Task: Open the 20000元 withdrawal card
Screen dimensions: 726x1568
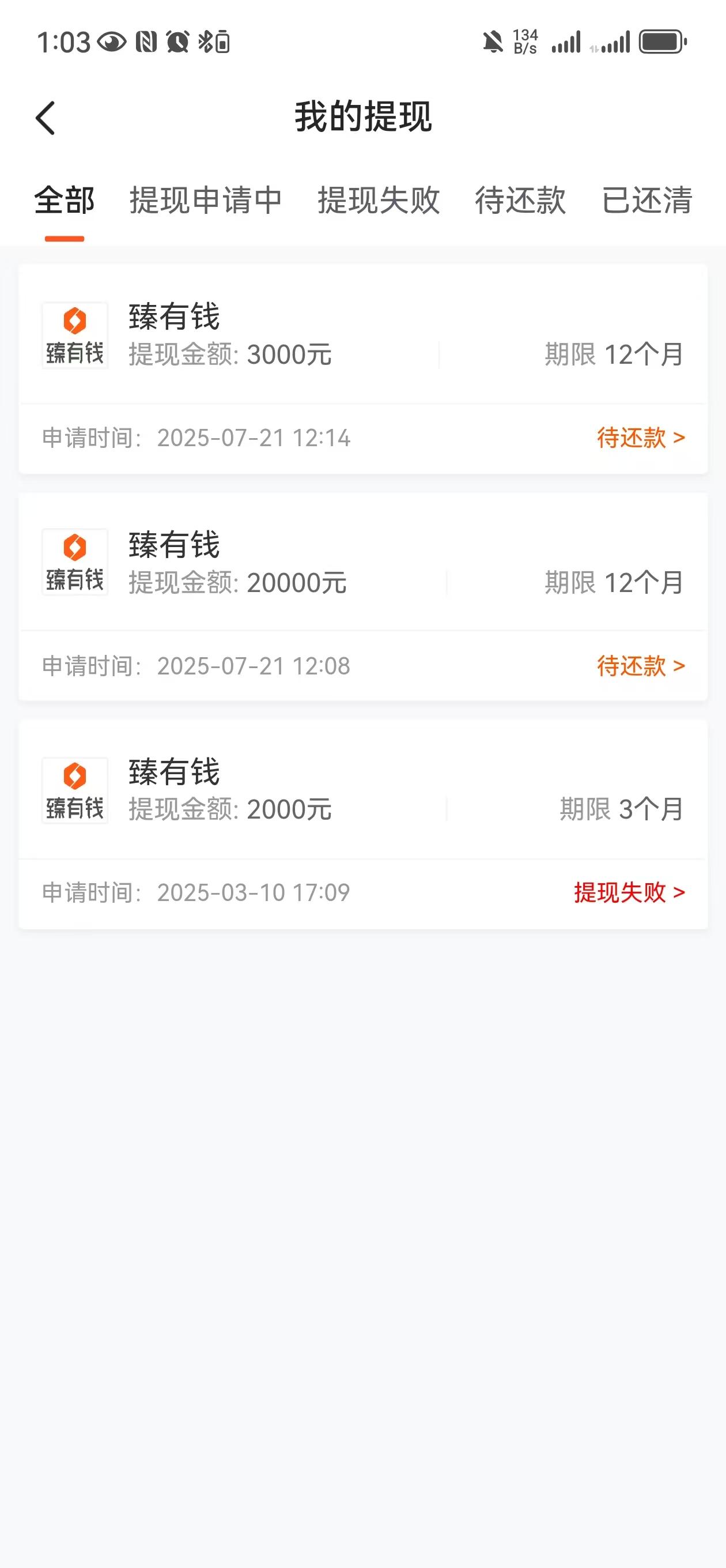Action: [362, 597]
